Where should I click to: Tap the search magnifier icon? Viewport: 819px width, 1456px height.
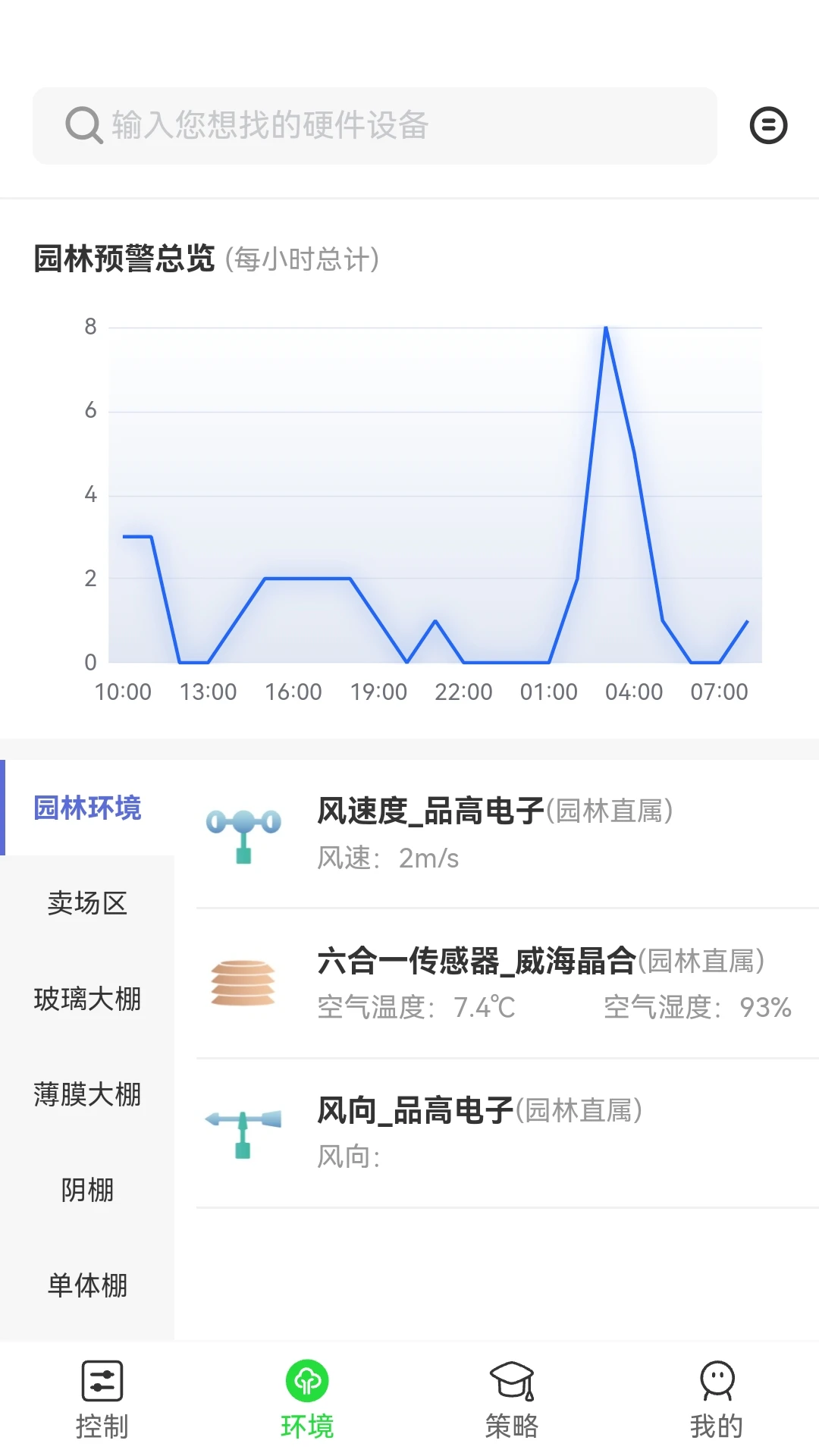pos(83,125)
